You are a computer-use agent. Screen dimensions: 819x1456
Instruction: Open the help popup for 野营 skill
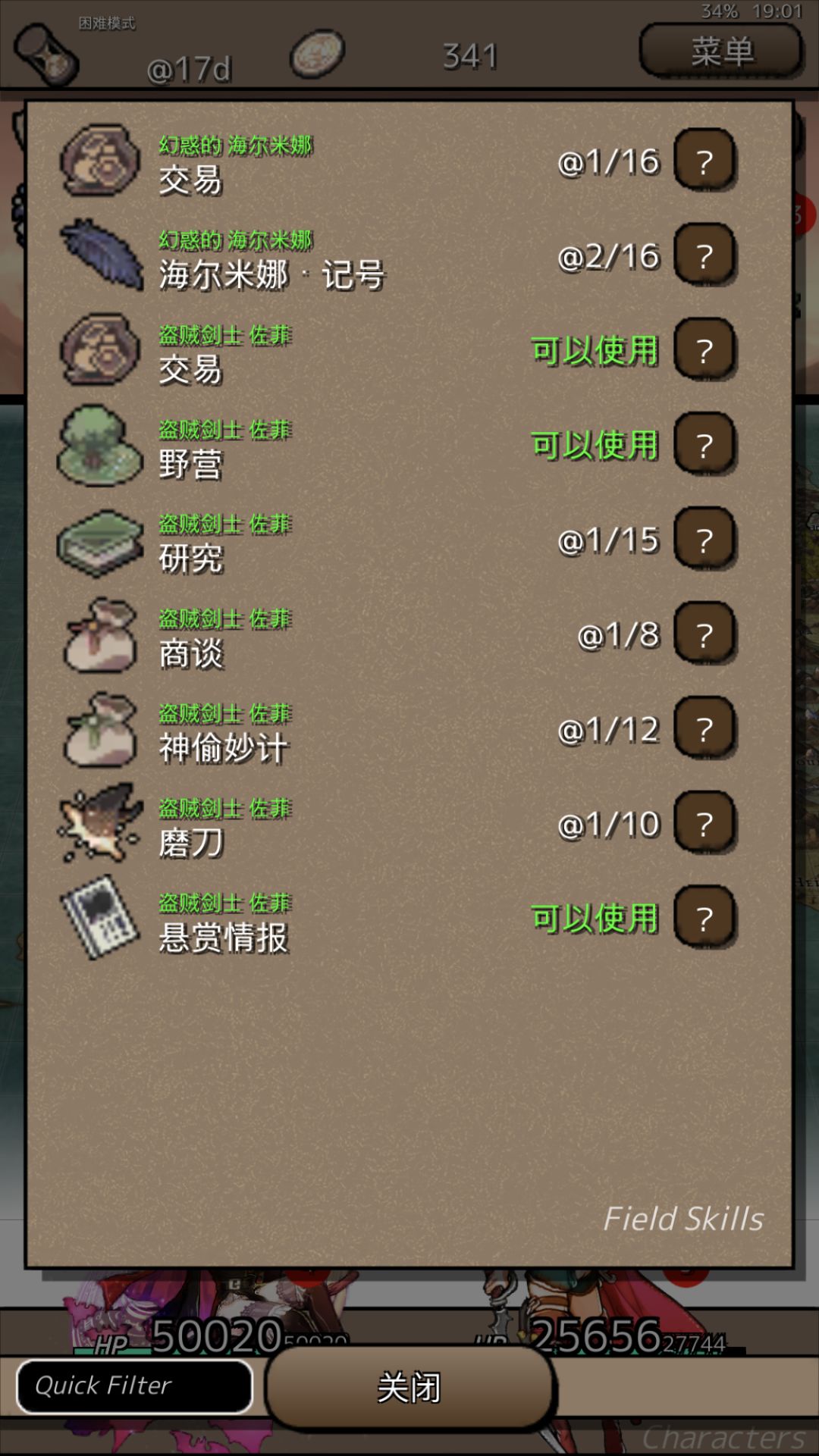pyautogui.click(x=705, y=445)
